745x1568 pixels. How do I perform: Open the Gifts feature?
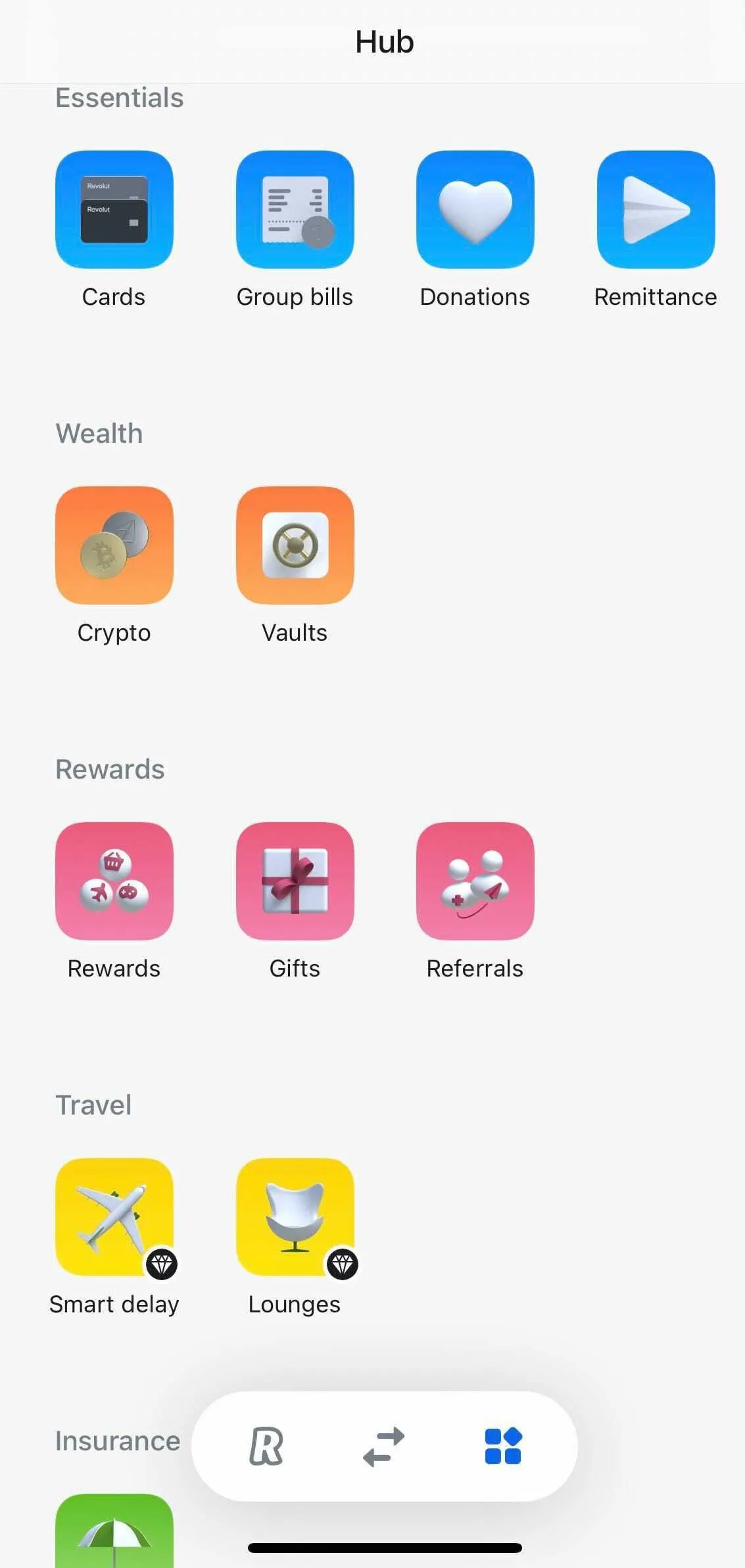(x=294, y=880)
